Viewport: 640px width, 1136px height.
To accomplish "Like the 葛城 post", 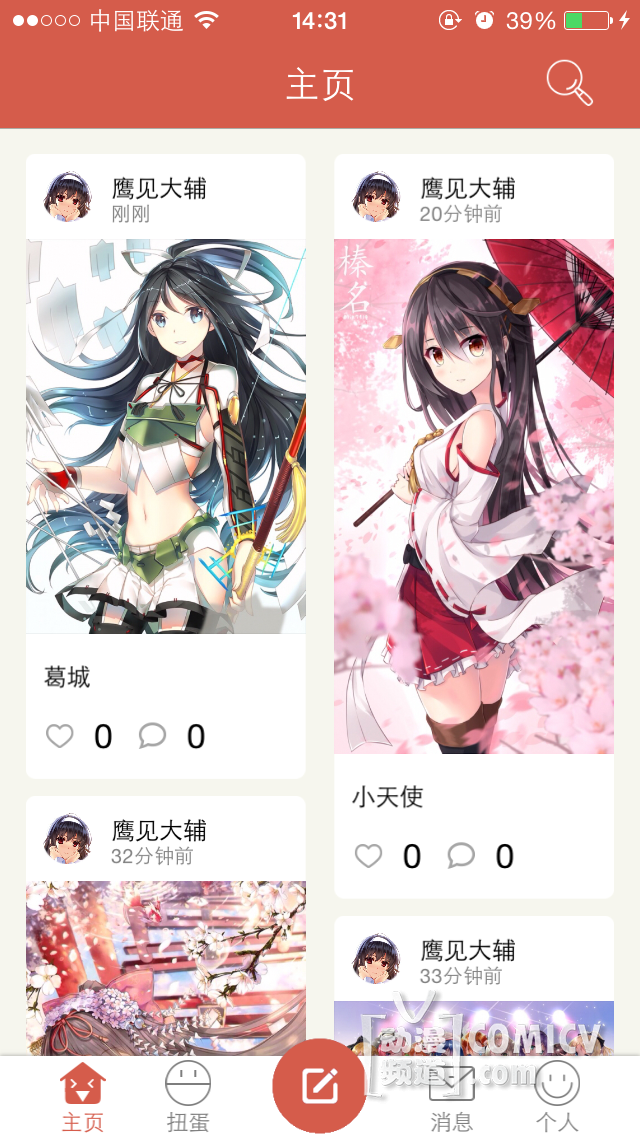I will tap(60, 737).
